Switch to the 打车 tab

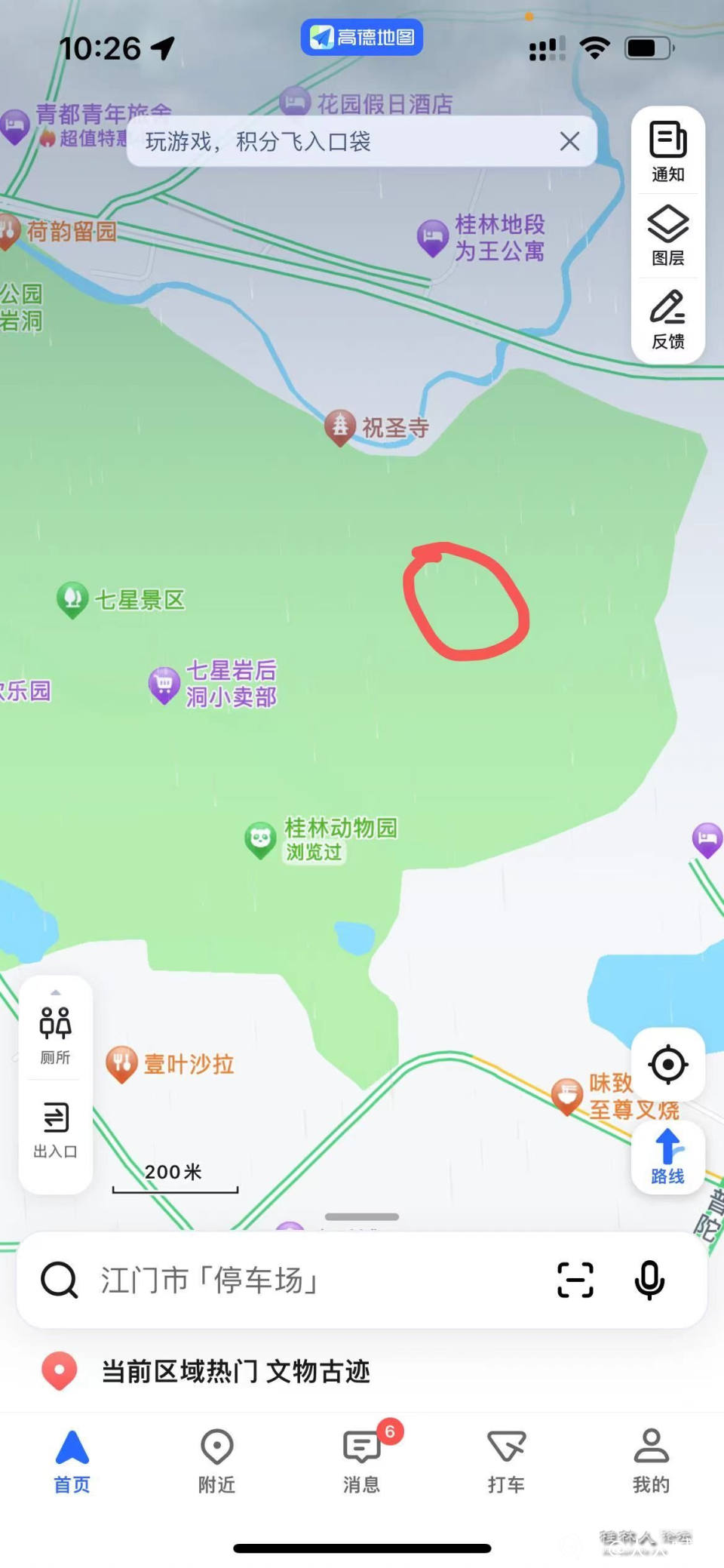pyautogui.click(x=506, y=1460)
